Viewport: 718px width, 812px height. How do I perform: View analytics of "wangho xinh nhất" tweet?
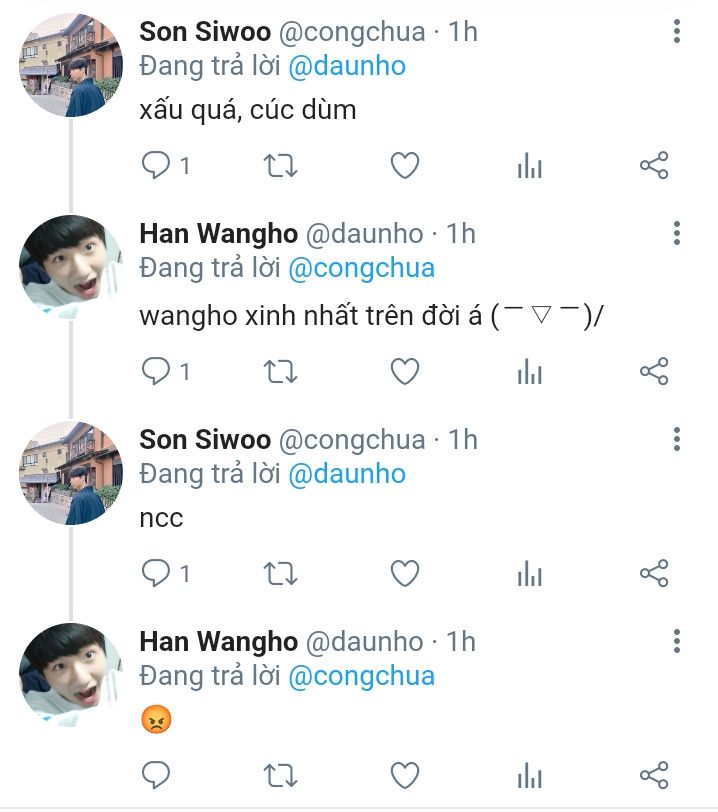[529, 371]
